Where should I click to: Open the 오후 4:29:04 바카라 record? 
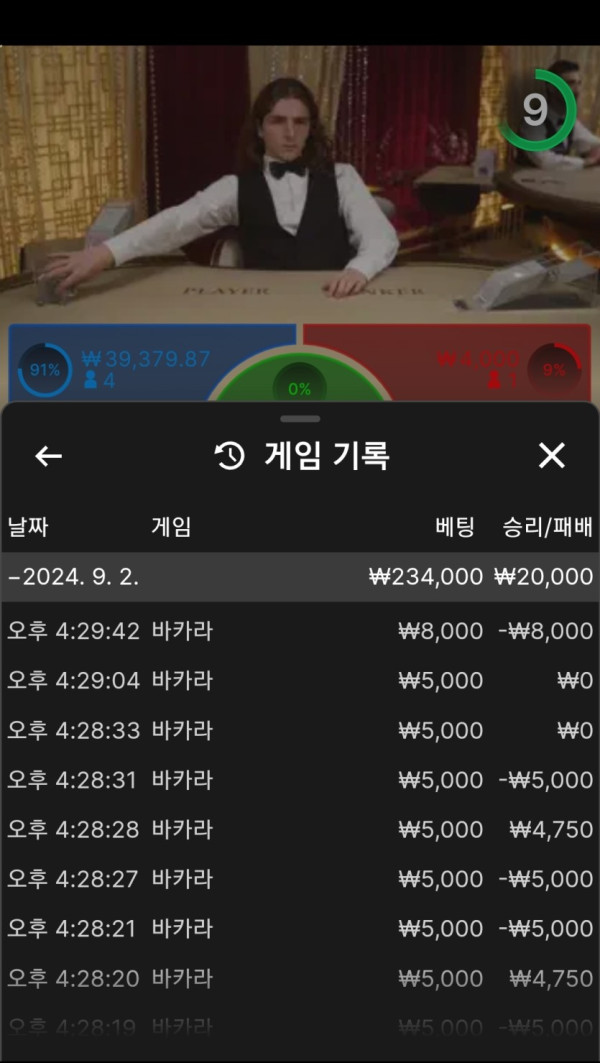(300, 681)
